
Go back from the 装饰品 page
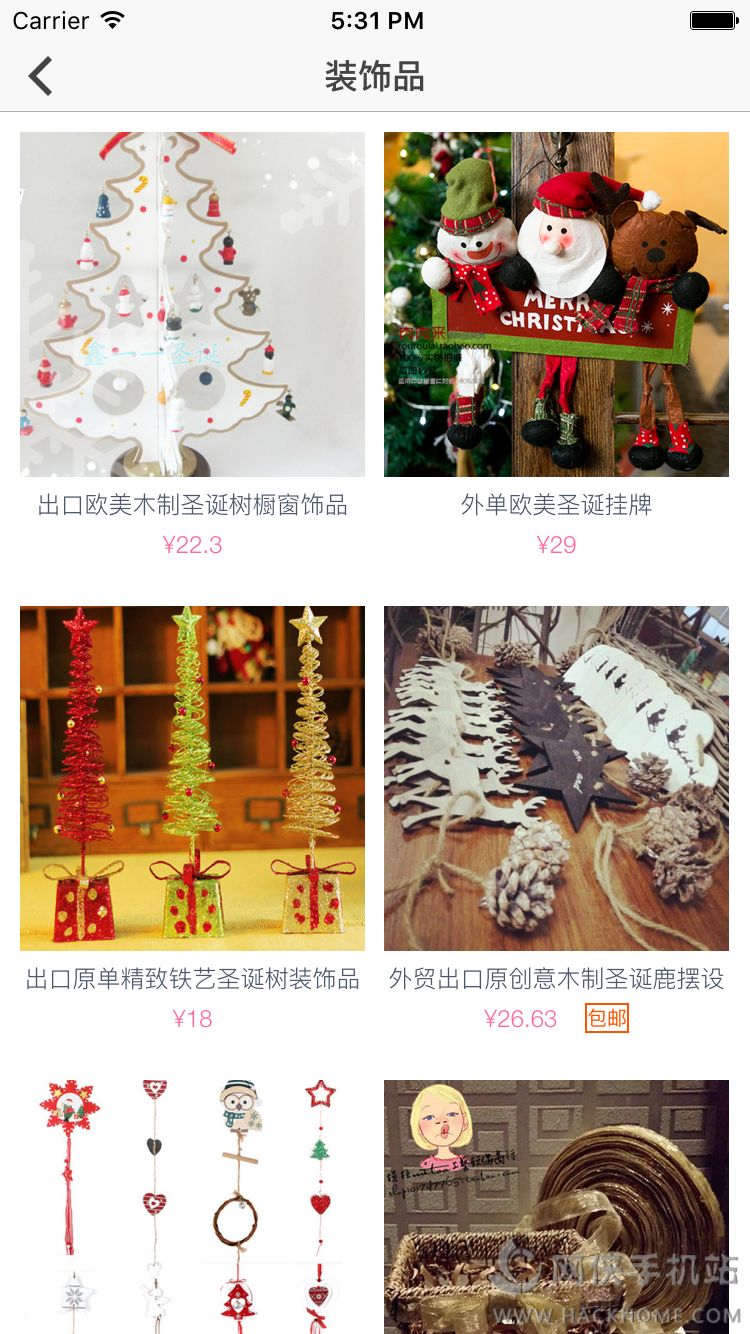[x=40, y=76]
